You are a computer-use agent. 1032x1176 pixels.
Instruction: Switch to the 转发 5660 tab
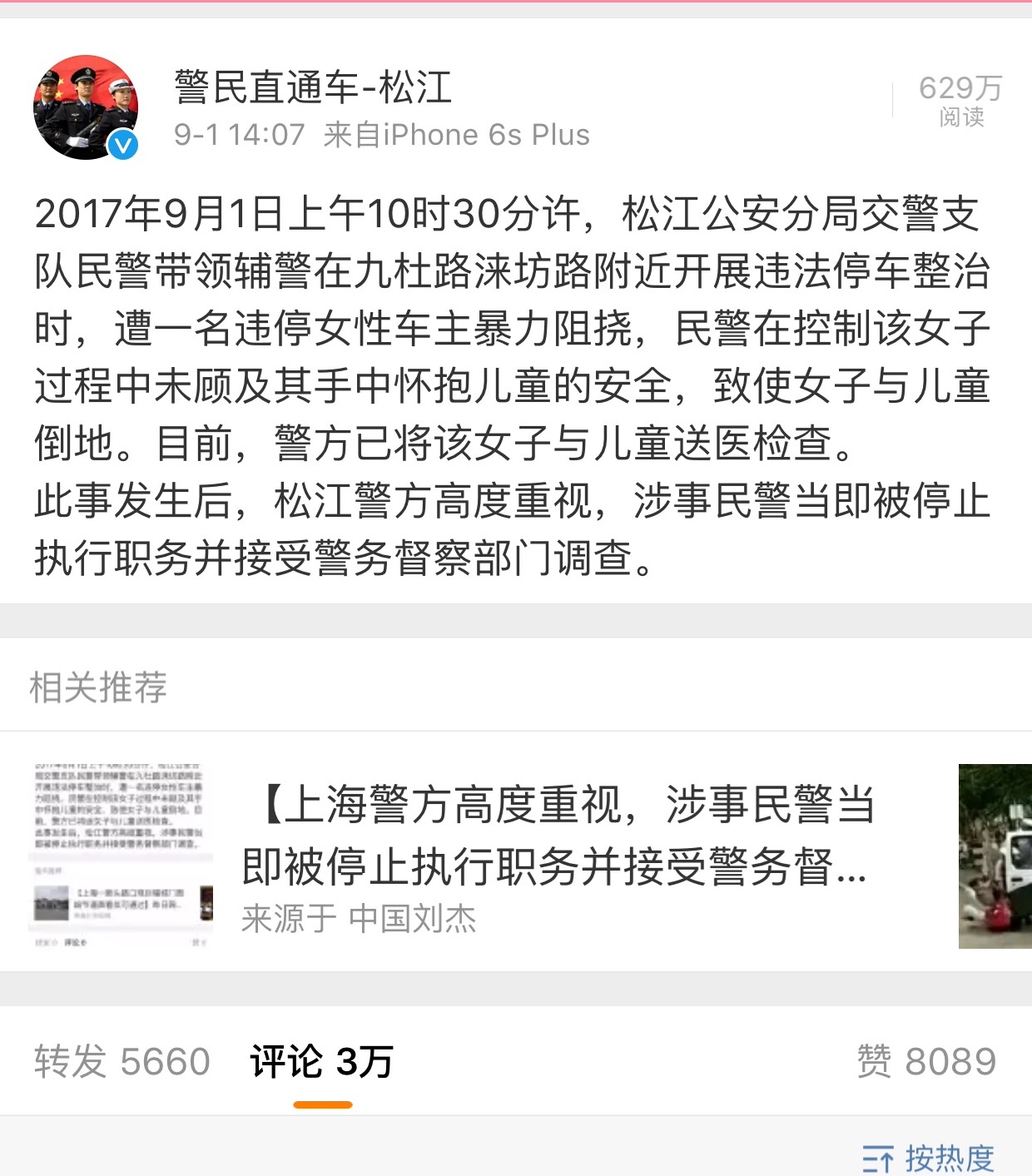tap(122, 1061)
